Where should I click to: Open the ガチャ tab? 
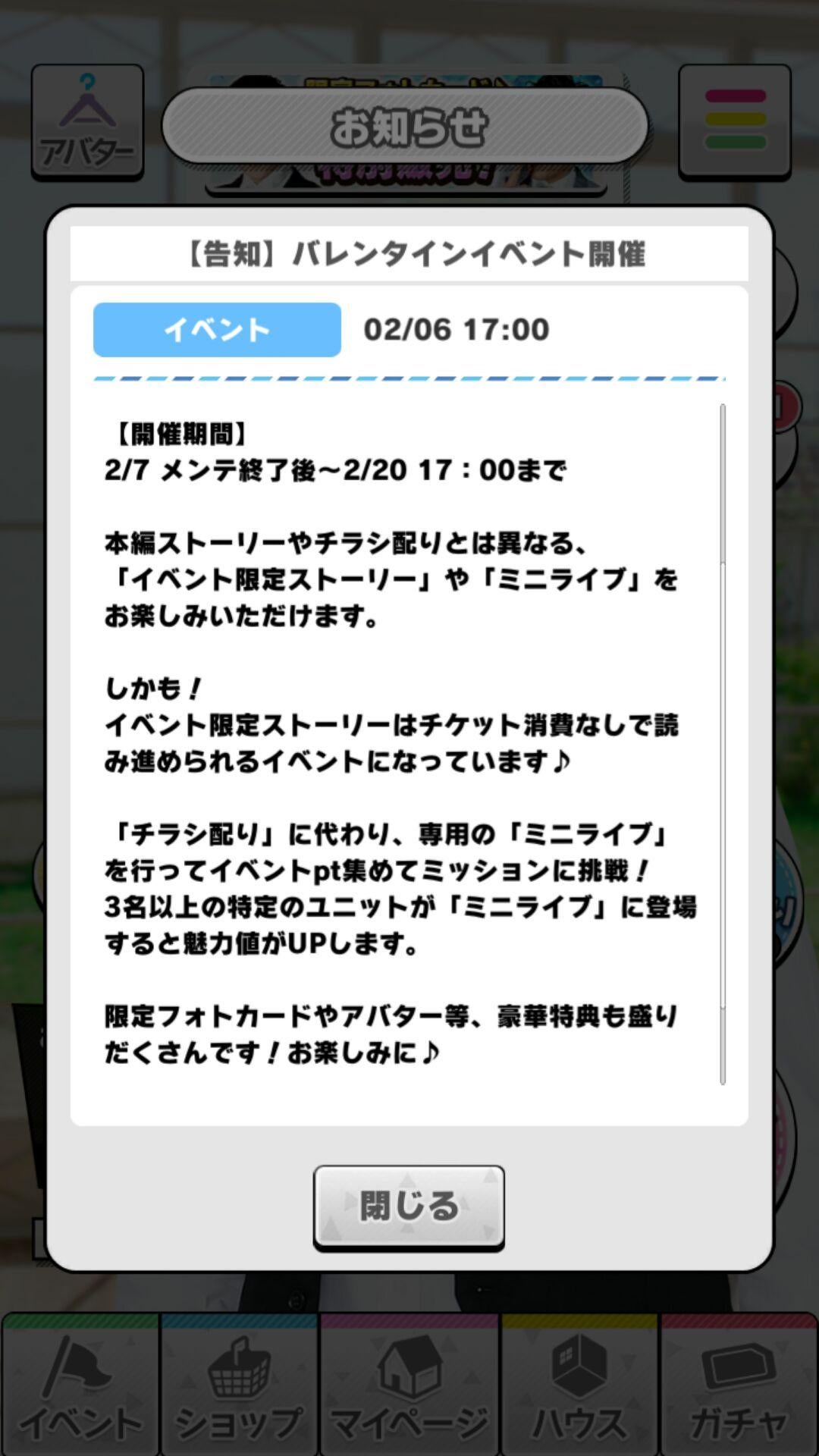pos(739,1386)
